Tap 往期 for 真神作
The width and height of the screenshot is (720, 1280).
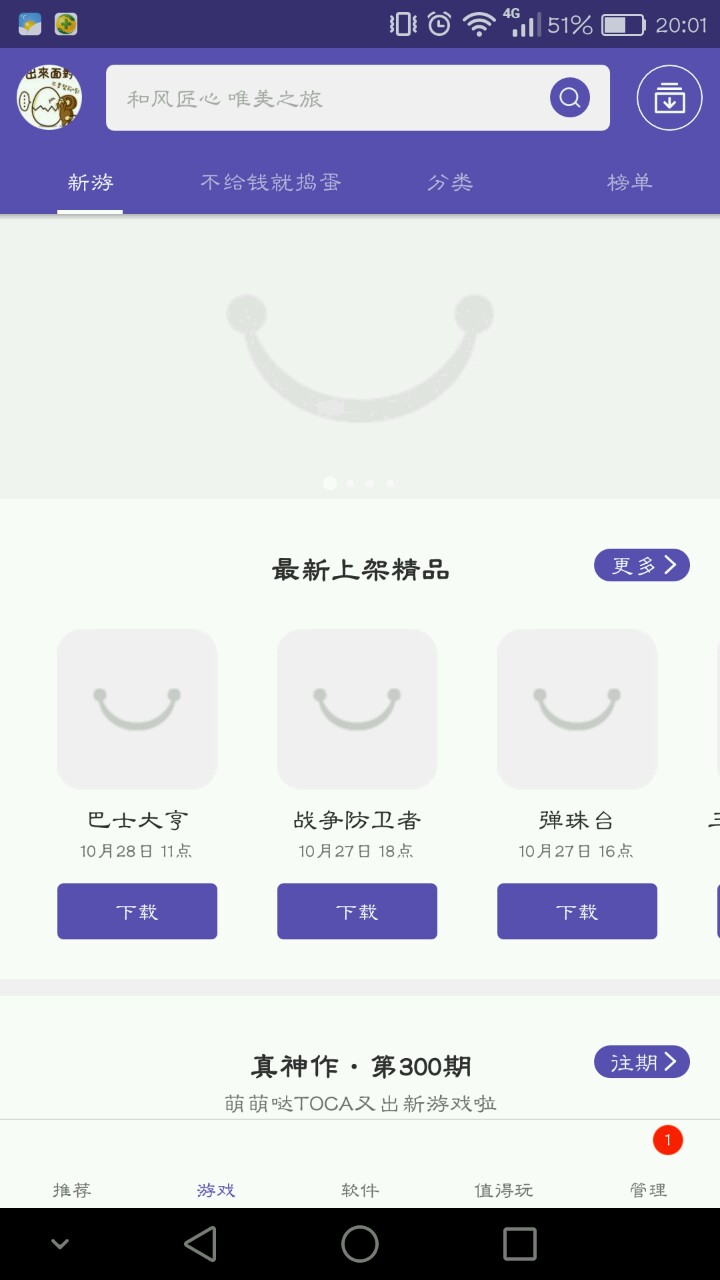(642, 1062)
